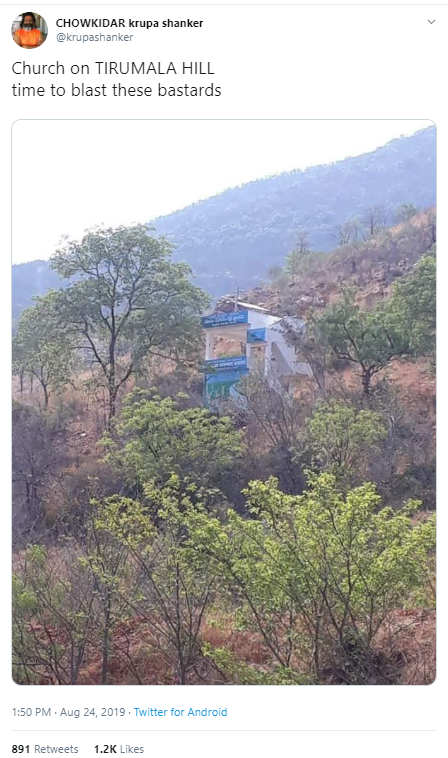
Task: View the 891 Retweets list
Action: [45, 749]
